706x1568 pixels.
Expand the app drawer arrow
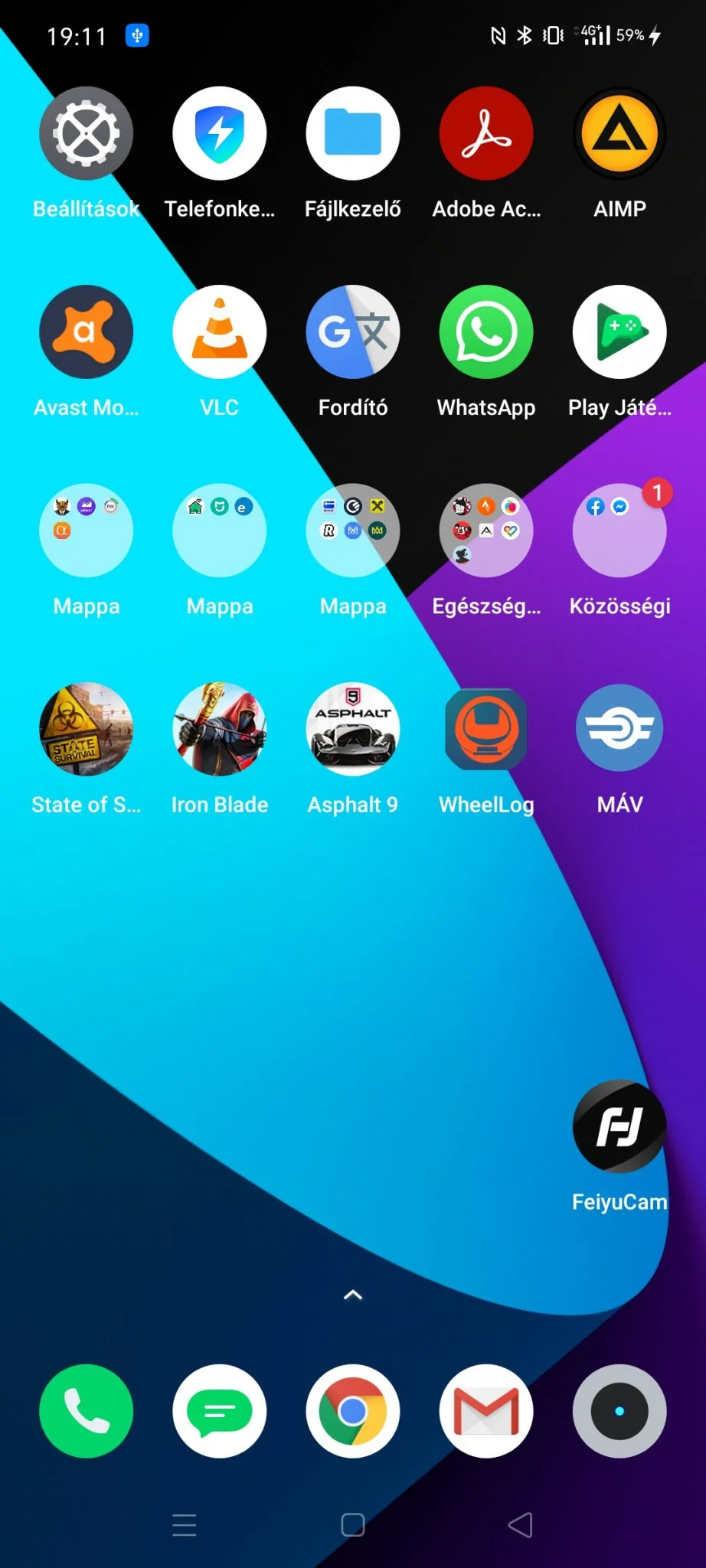353,1295
